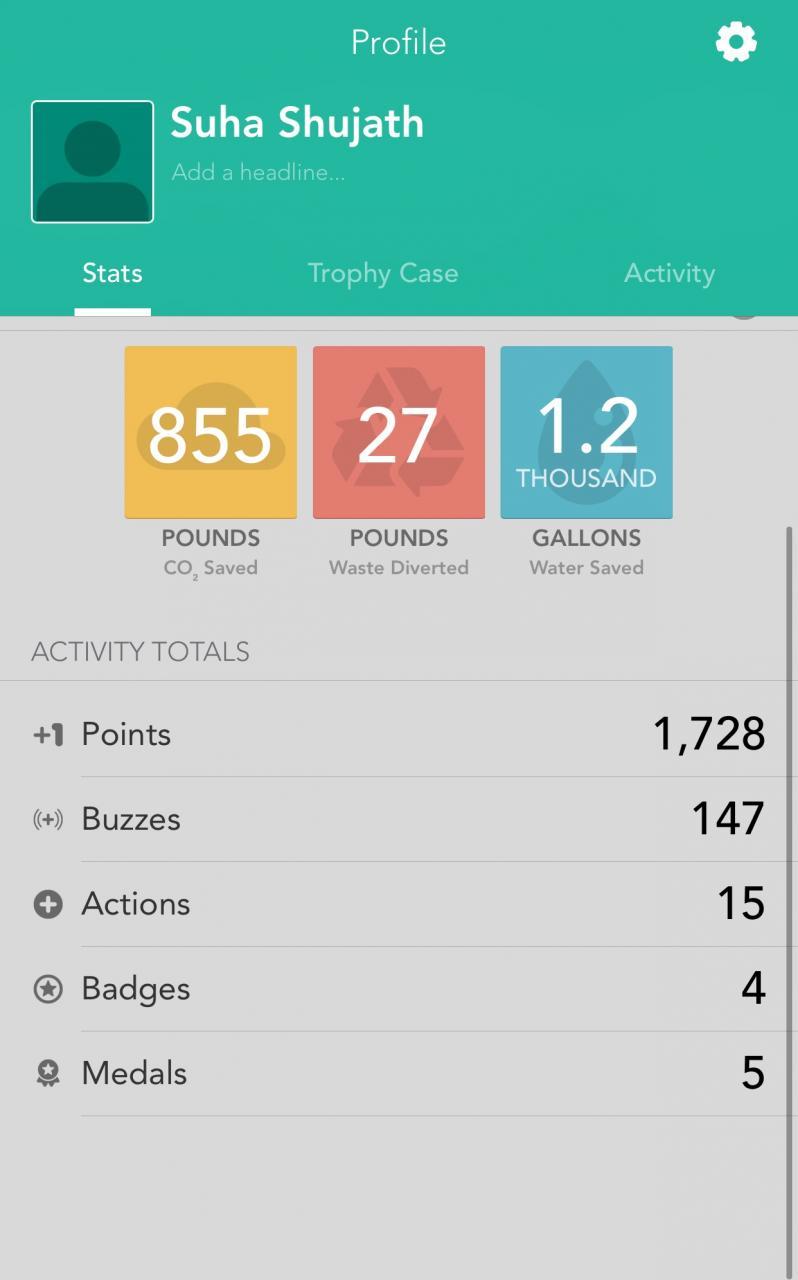Open the Actions row
The width and height of the screenshot is (798, 1280).
pos(398,904)
